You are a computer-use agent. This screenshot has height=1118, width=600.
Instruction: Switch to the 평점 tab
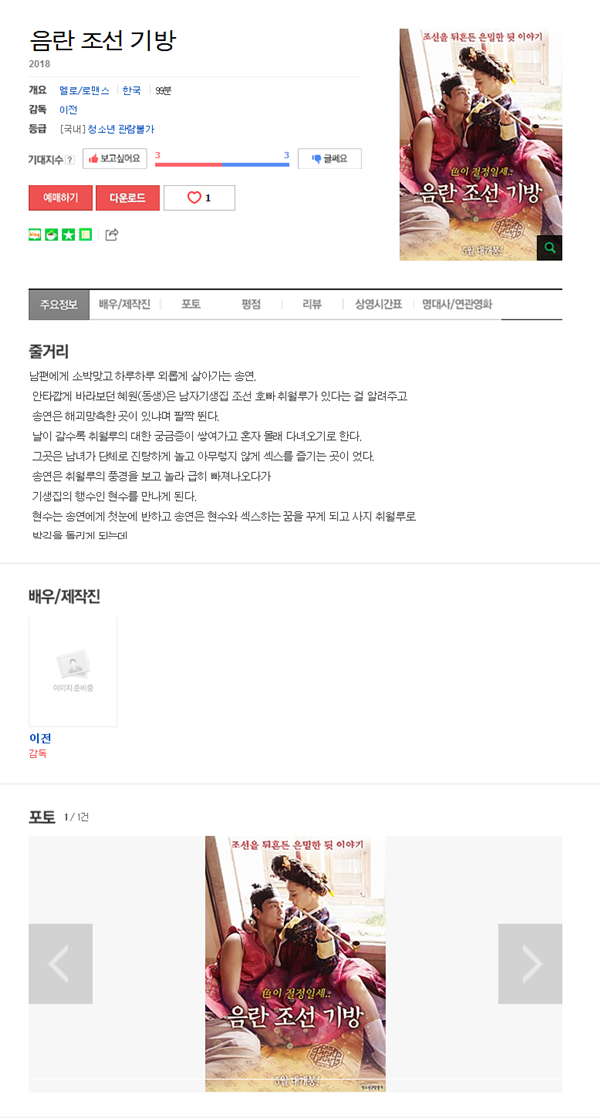(251, 304)
